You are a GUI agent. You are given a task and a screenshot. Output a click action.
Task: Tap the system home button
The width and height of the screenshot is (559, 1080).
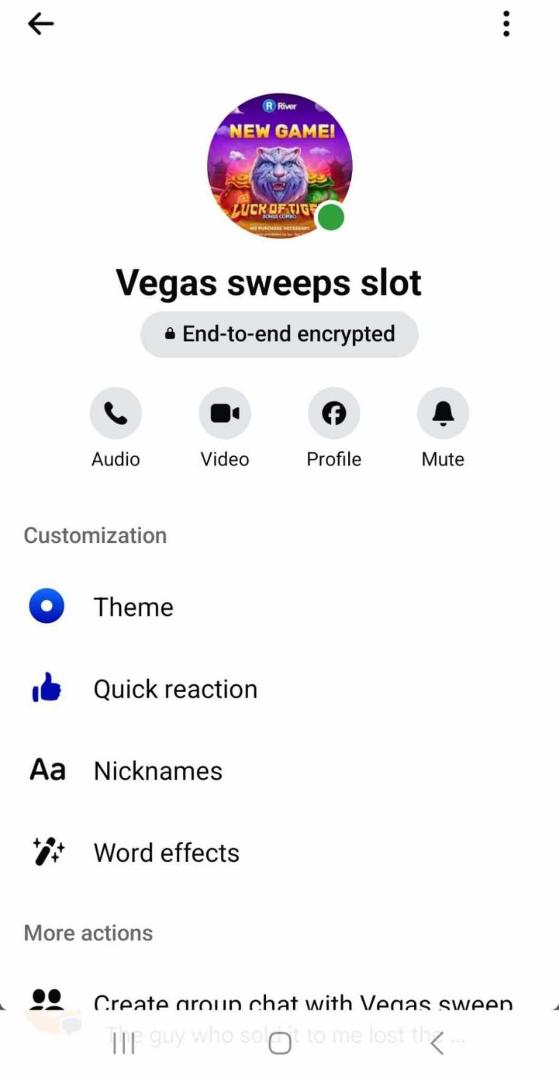tap(280, 1045)
